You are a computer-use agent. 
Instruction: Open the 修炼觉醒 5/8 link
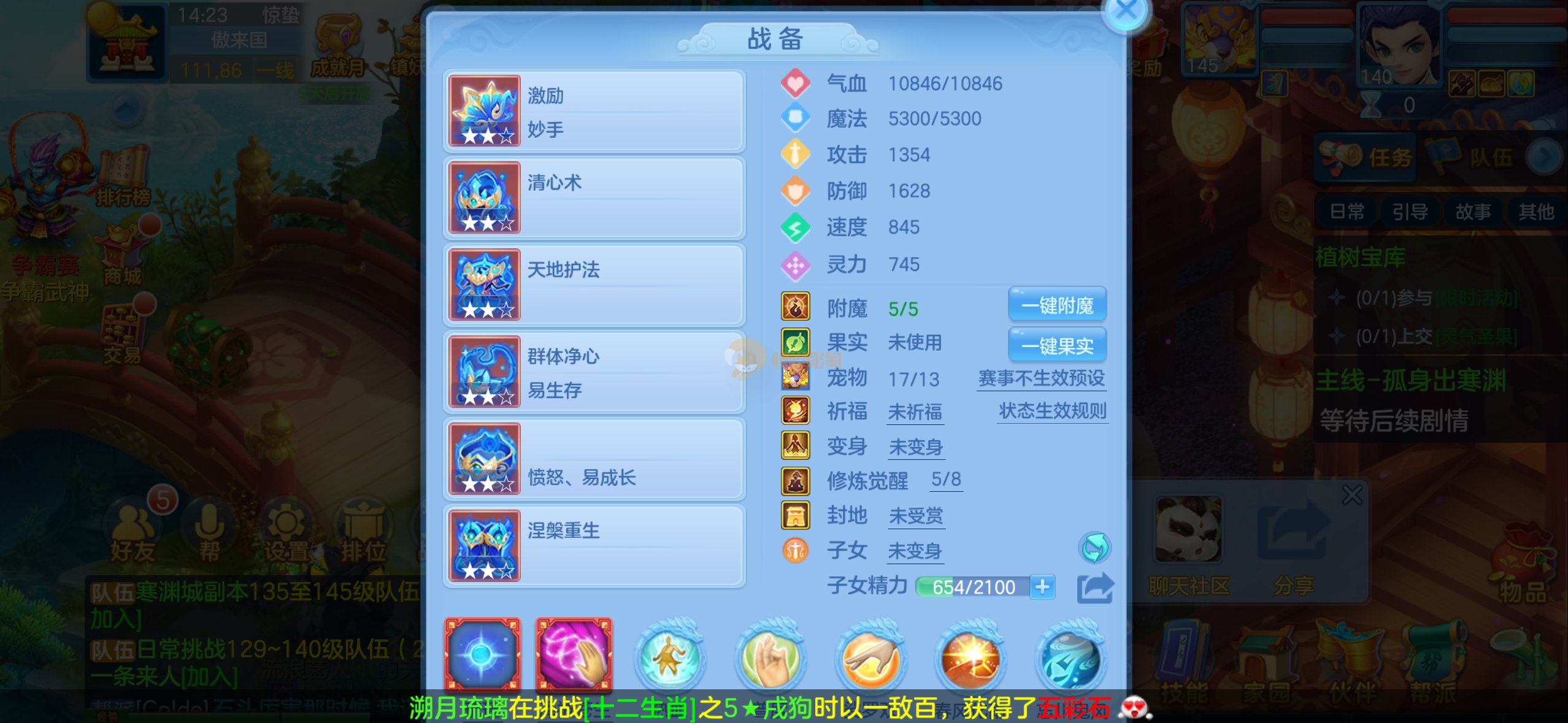coord(945,480)
